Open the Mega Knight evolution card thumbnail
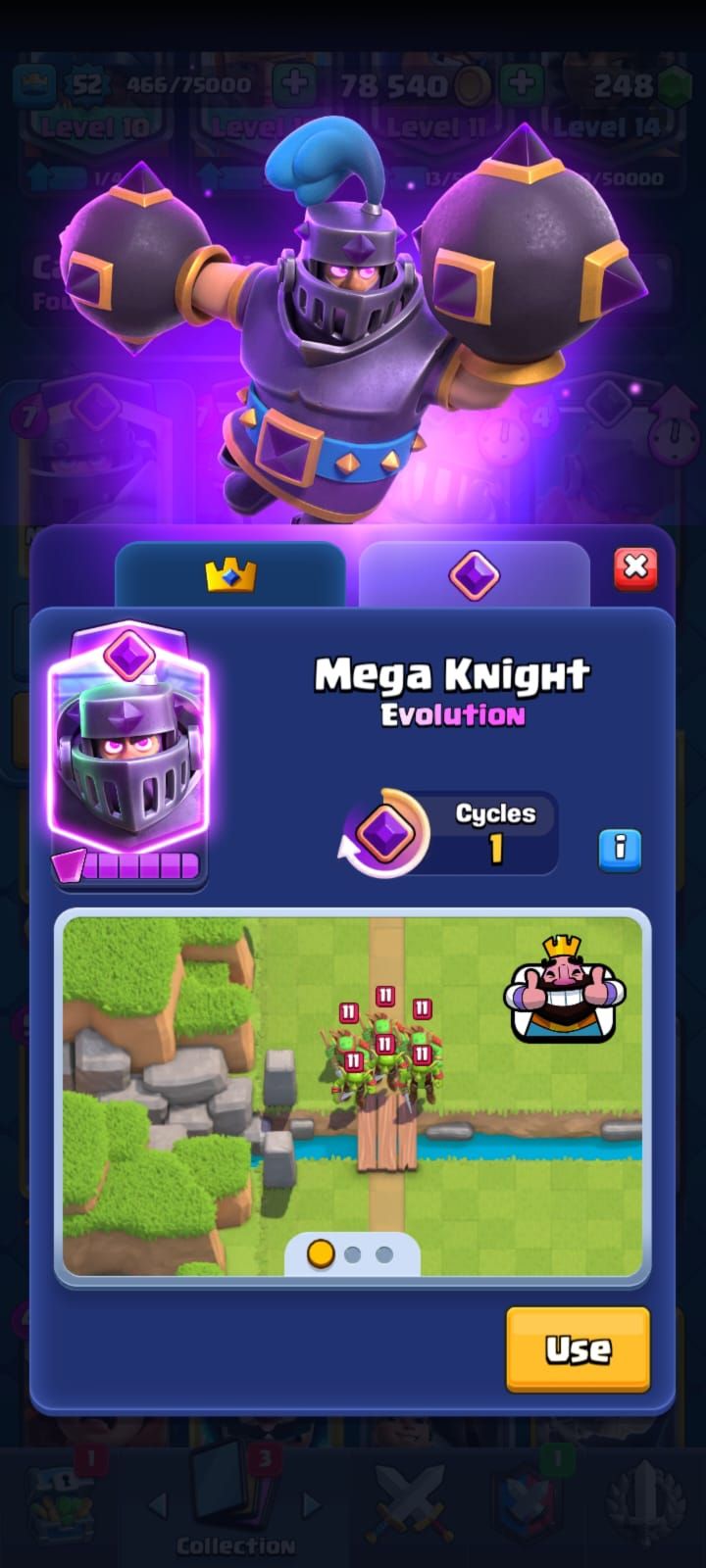 click(x=128, y=755)
